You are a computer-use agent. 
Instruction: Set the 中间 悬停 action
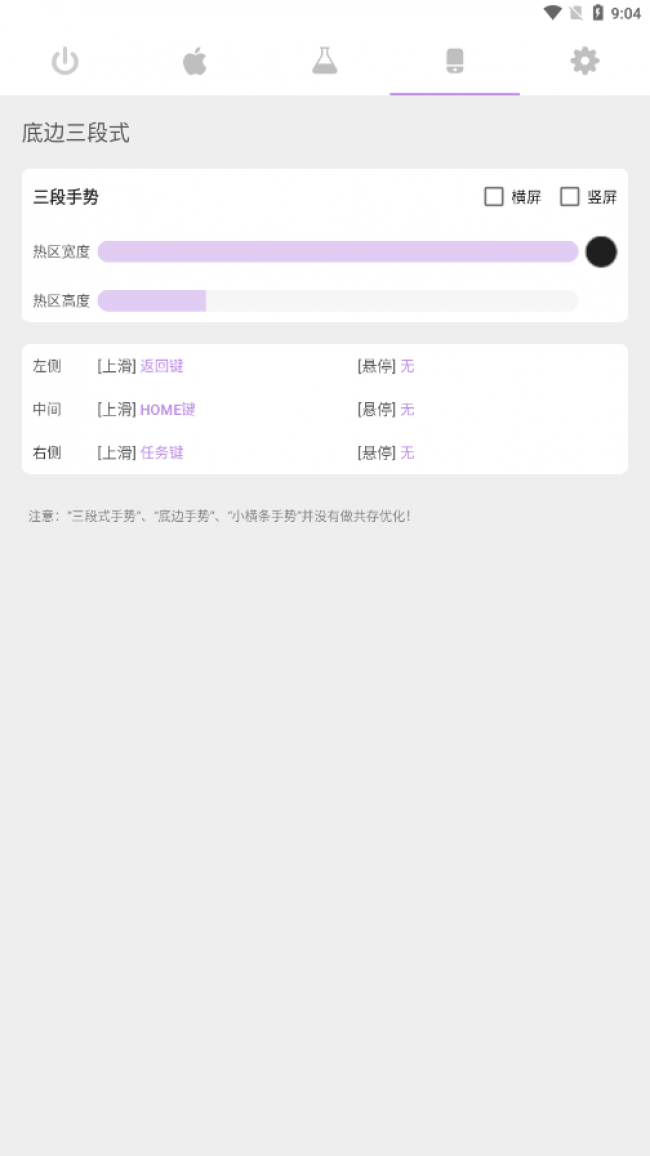(x=407, y=409)
